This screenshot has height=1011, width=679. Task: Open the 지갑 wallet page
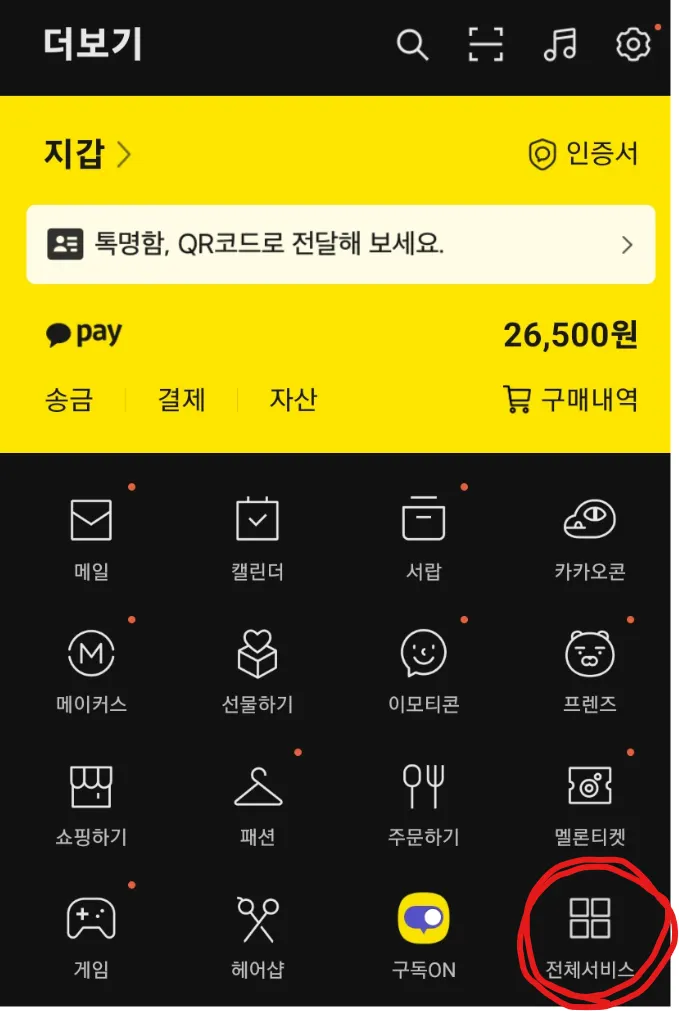coord(87,154)
